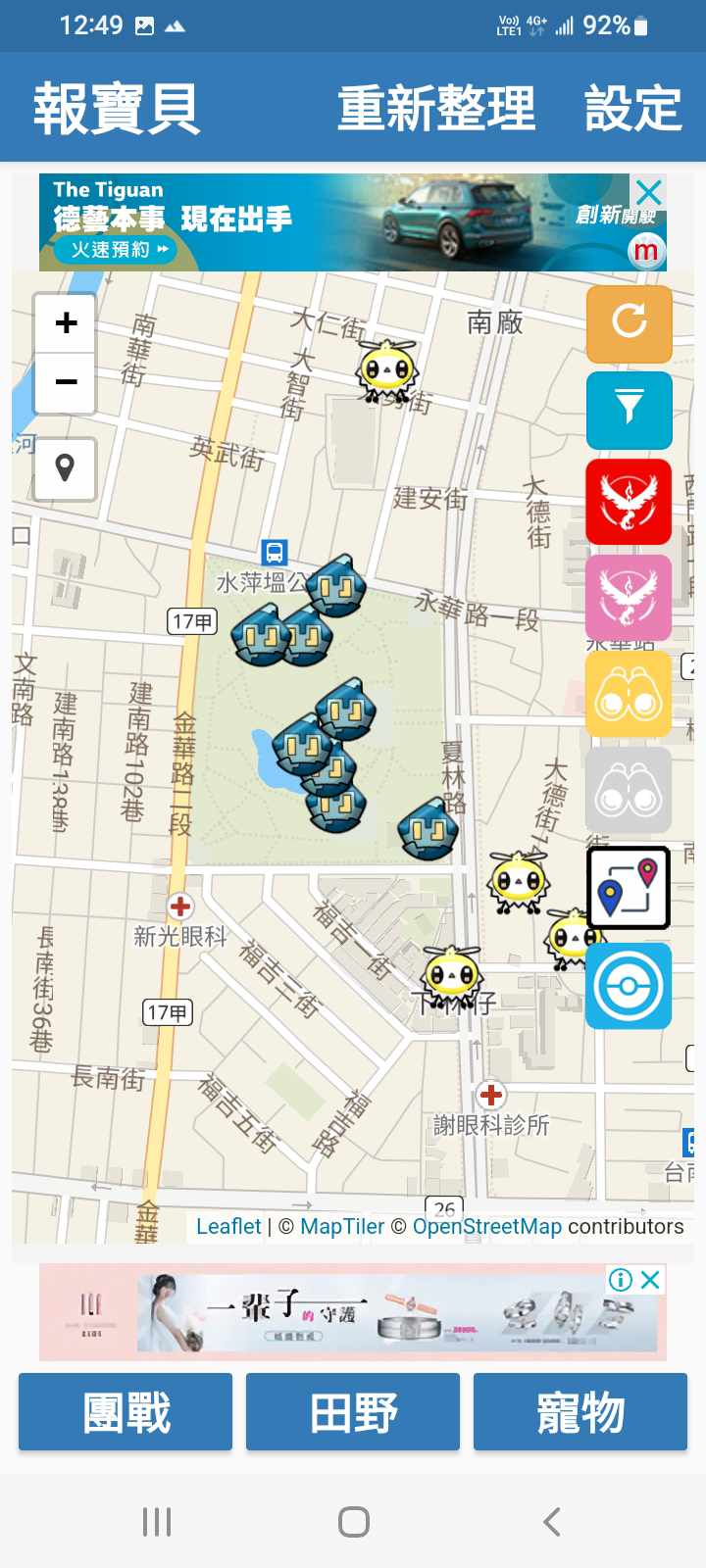Tap the orange reload button
Screen dimensions: 706x1568
tap(629, 322)
